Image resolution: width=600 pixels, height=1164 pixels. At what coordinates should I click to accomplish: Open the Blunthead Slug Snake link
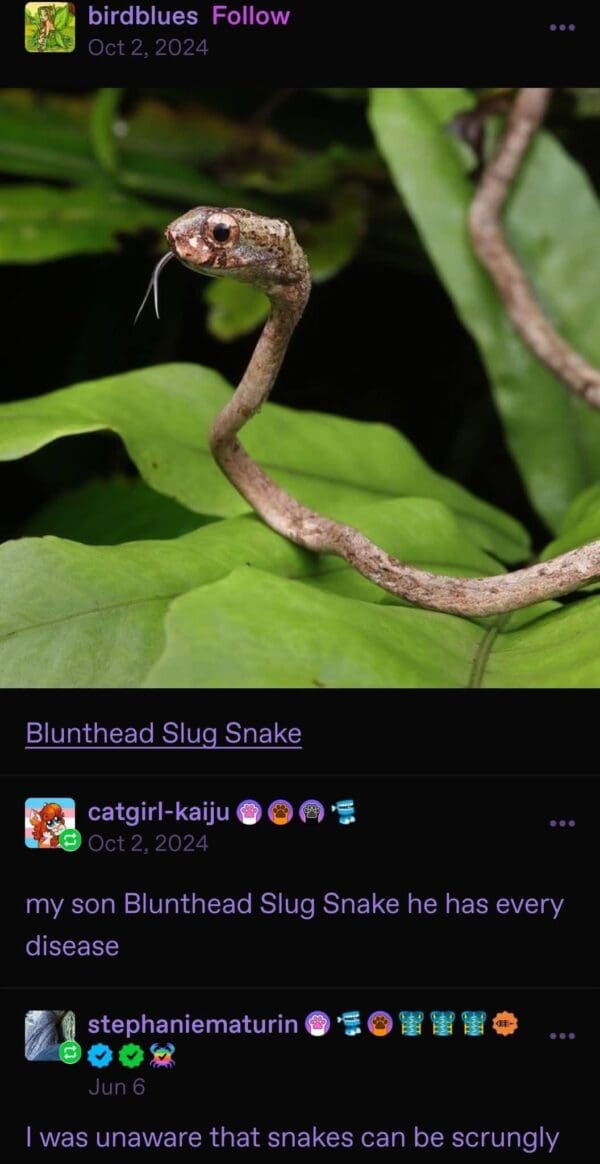tap(163, 734)
